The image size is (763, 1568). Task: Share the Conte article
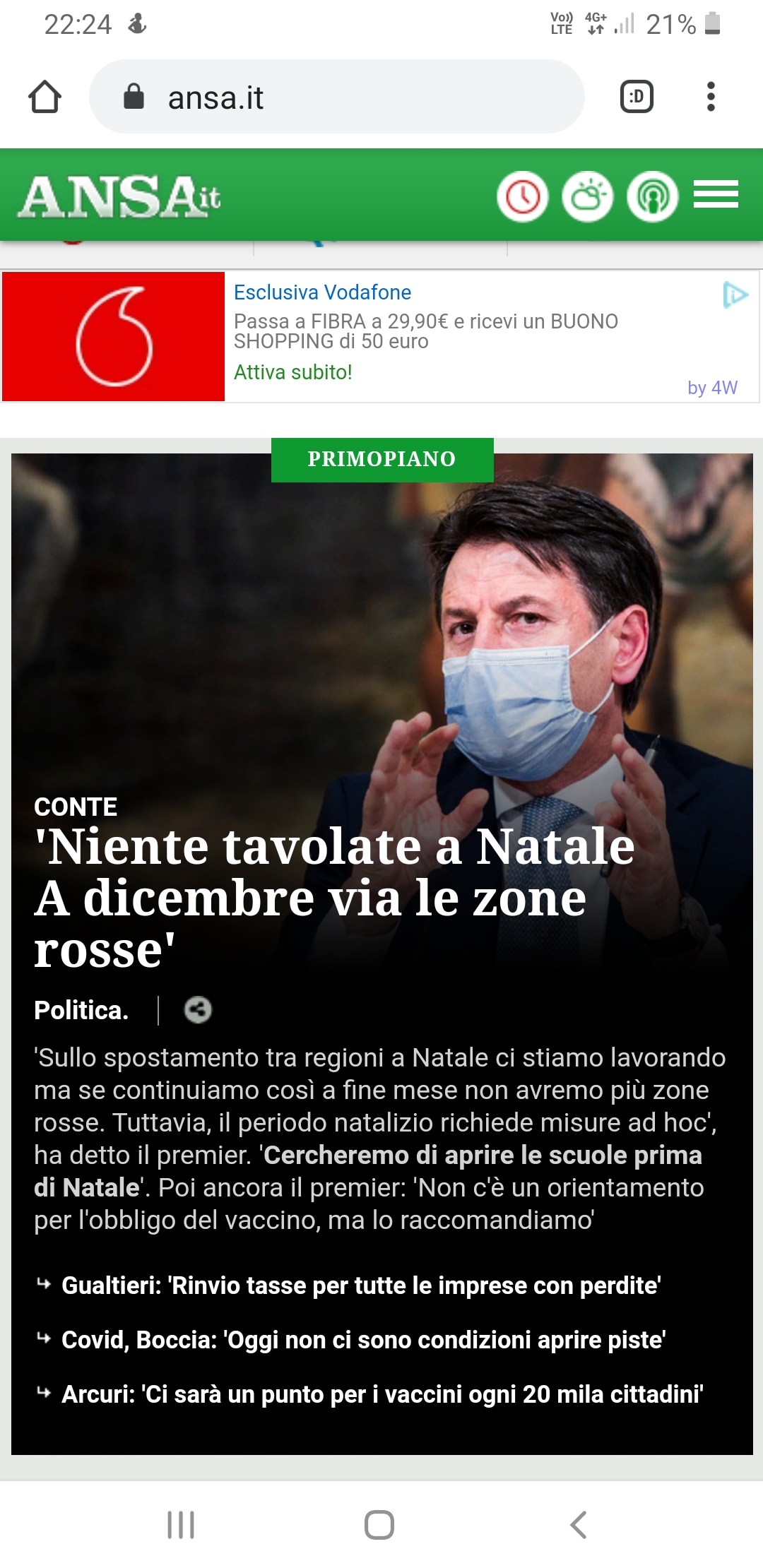198,1010
